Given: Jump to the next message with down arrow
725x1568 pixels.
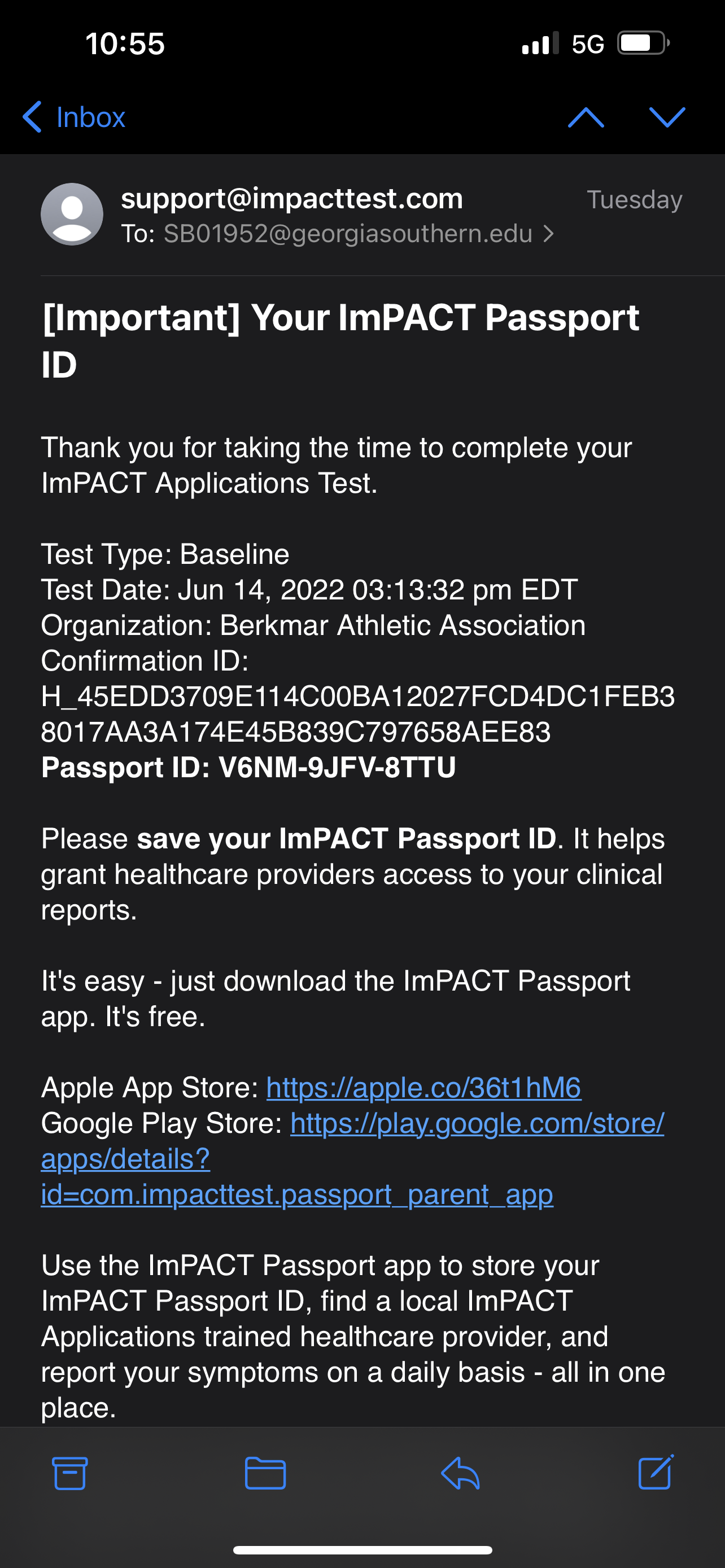Looking at the screenshot, I should pos(667,117).
